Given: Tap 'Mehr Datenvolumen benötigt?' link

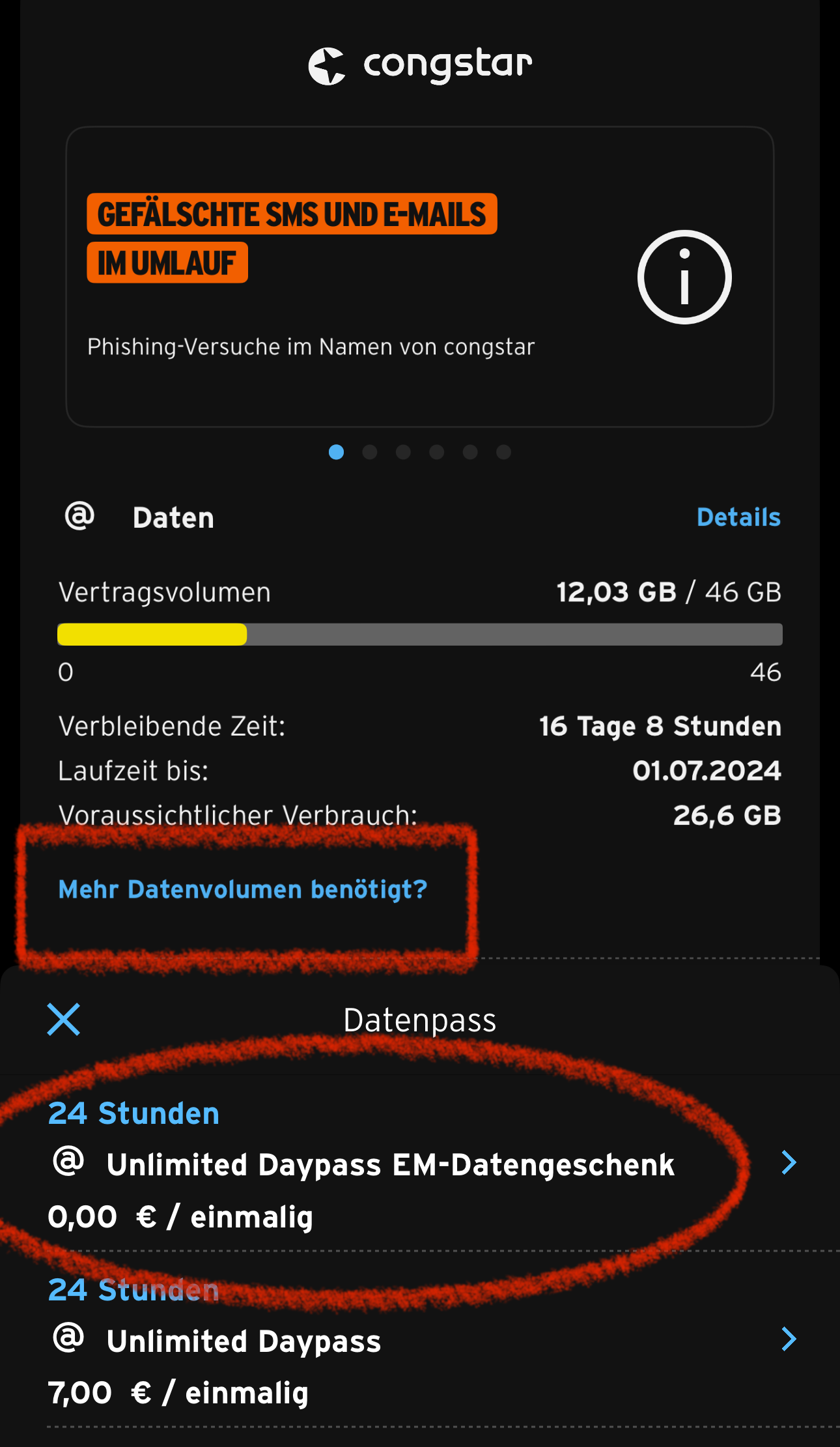Looking at the screenshot, I should tap(243, 889).
